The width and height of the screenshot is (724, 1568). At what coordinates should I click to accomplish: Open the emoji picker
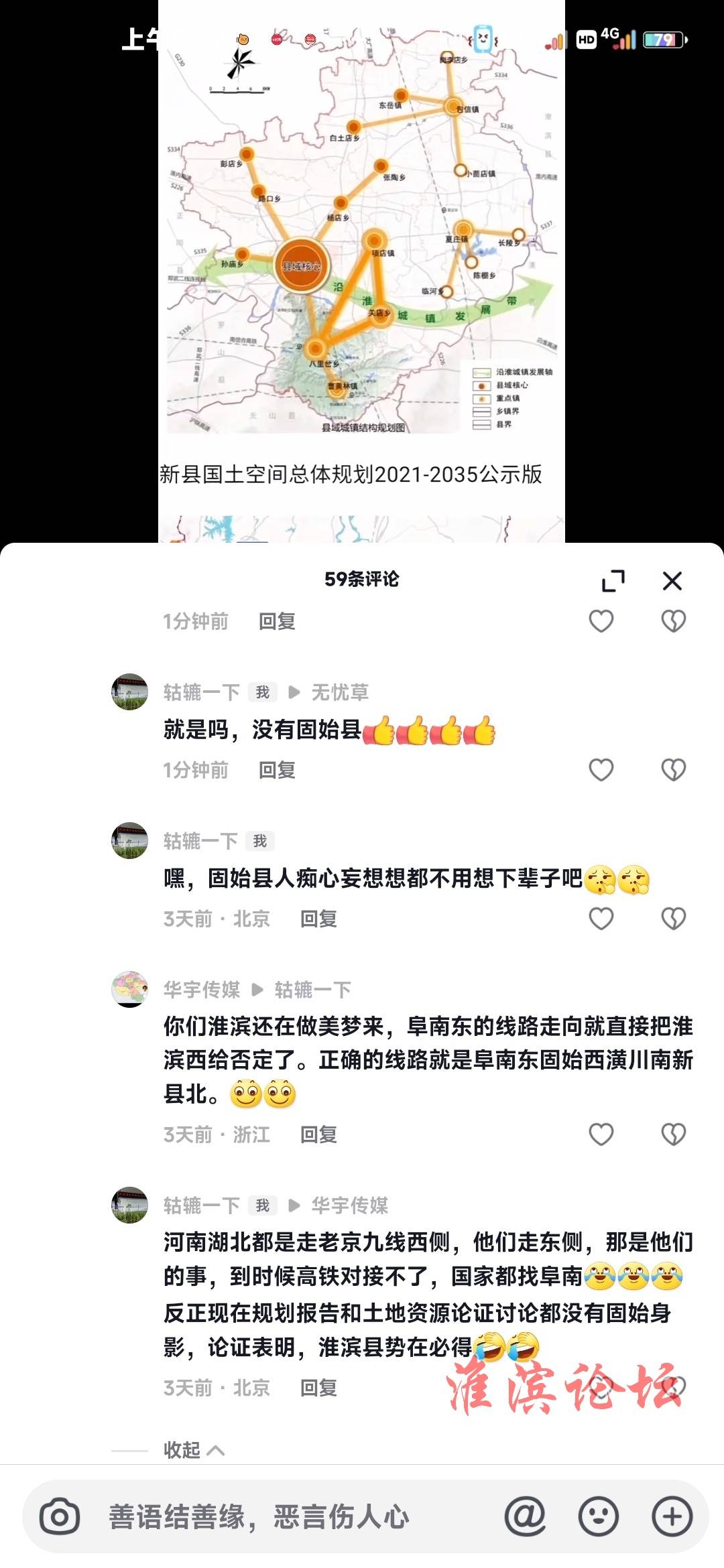tap(598, 1517)
